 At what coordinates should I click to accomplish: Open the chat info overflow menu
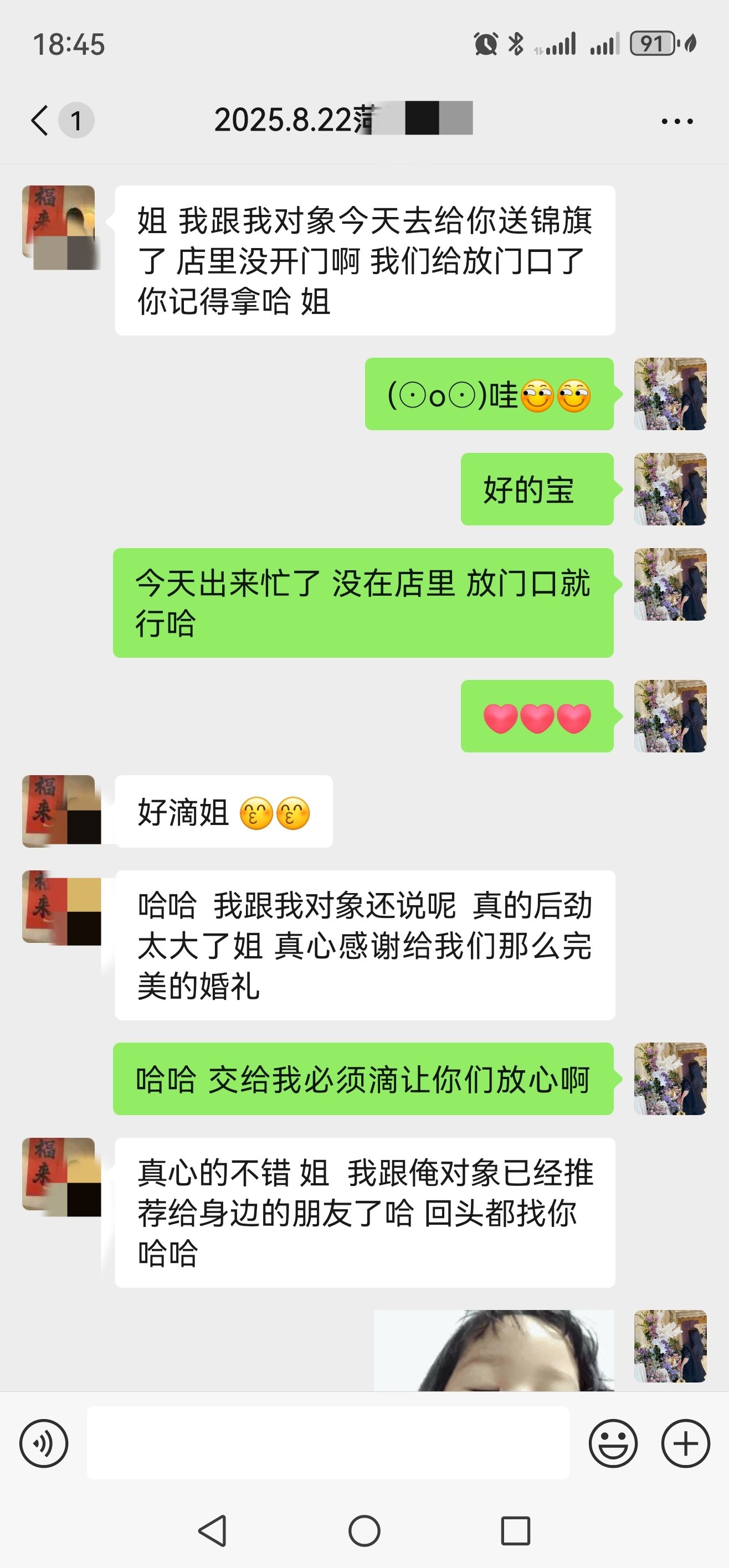[676, 121]
